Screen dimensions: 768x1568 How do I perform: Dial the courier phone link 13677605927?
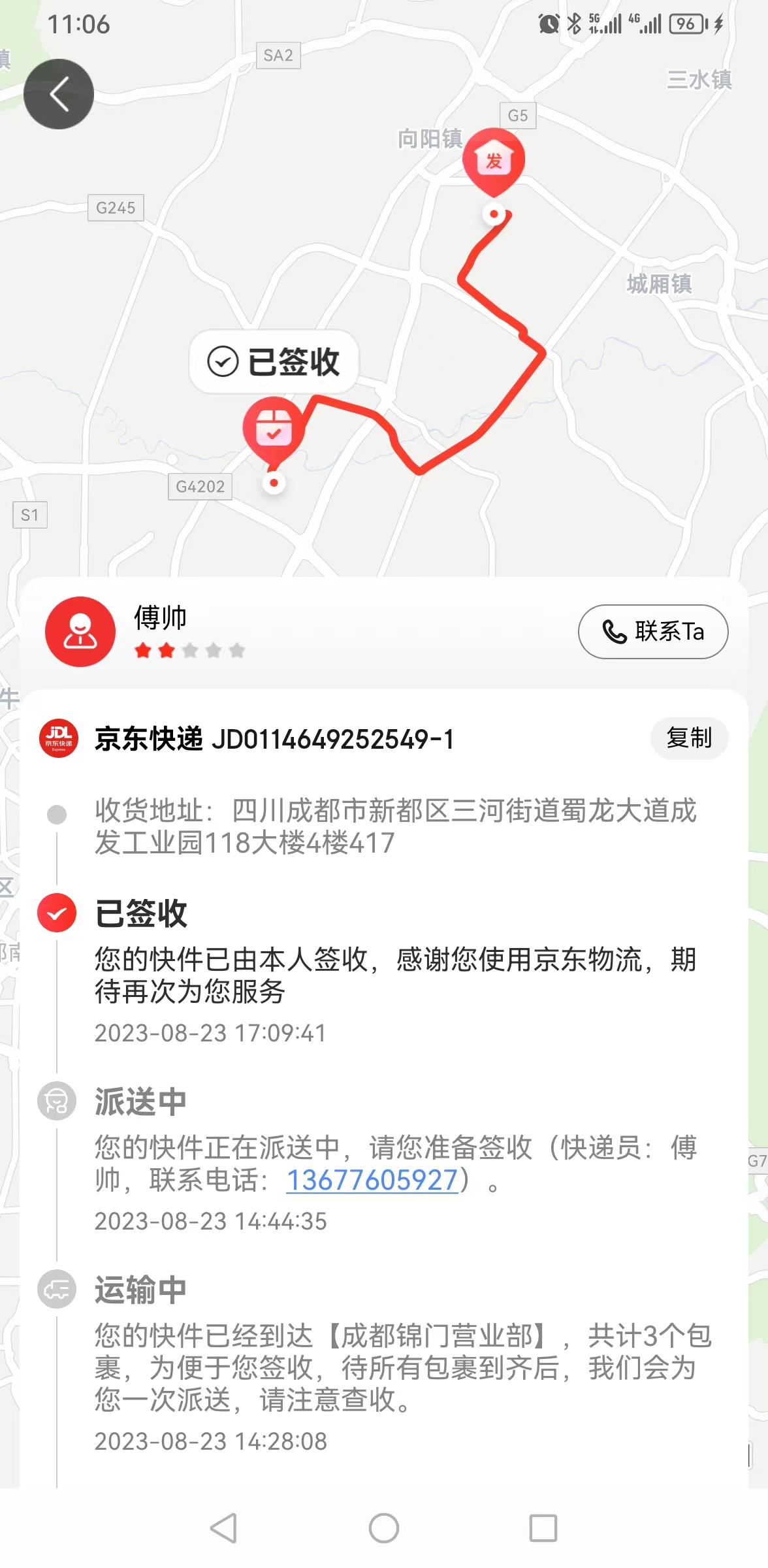[x=372, y=1179]
